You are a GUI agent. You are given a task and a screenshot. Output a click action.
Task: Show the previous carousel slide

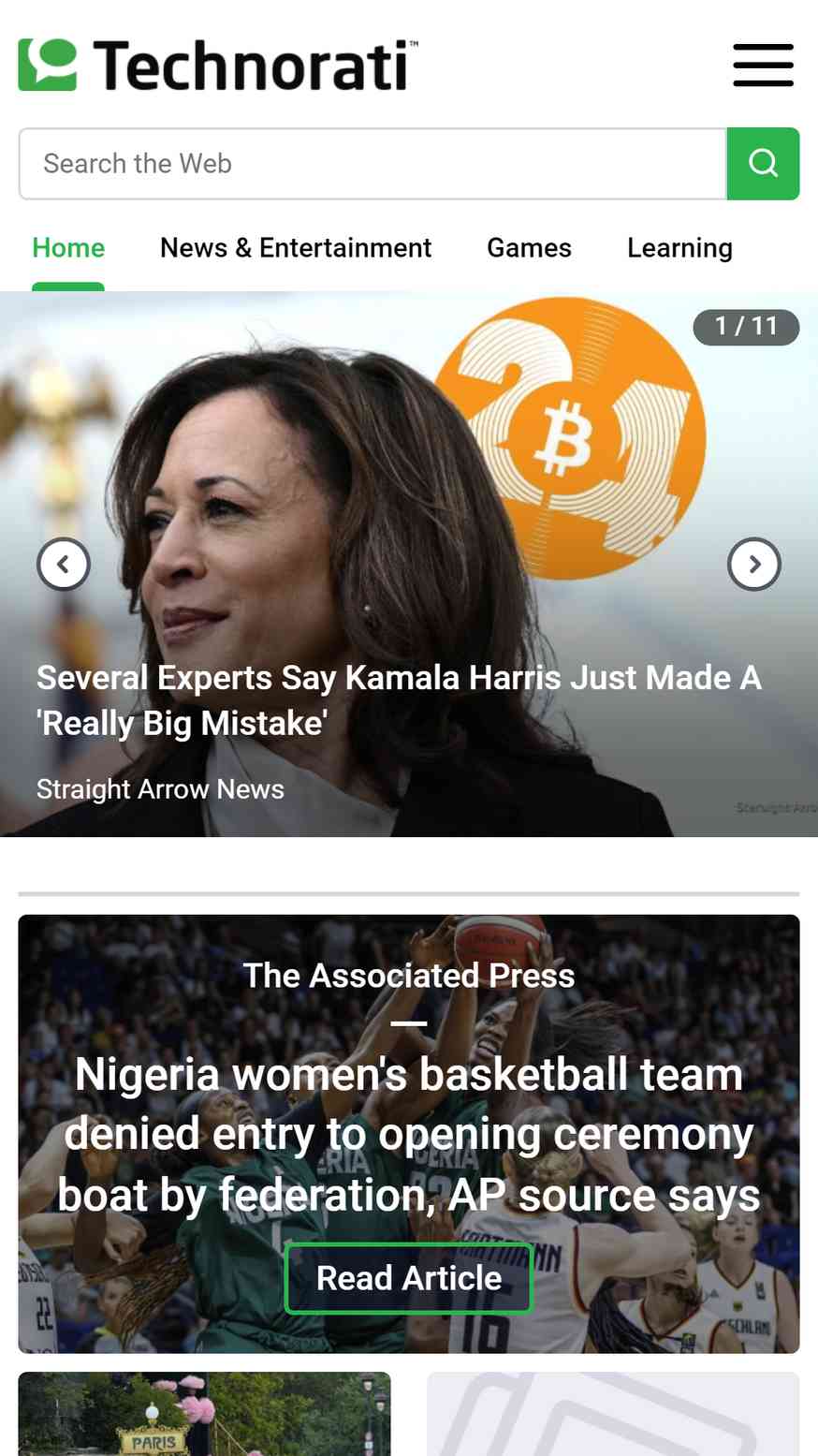pos(64,565)
